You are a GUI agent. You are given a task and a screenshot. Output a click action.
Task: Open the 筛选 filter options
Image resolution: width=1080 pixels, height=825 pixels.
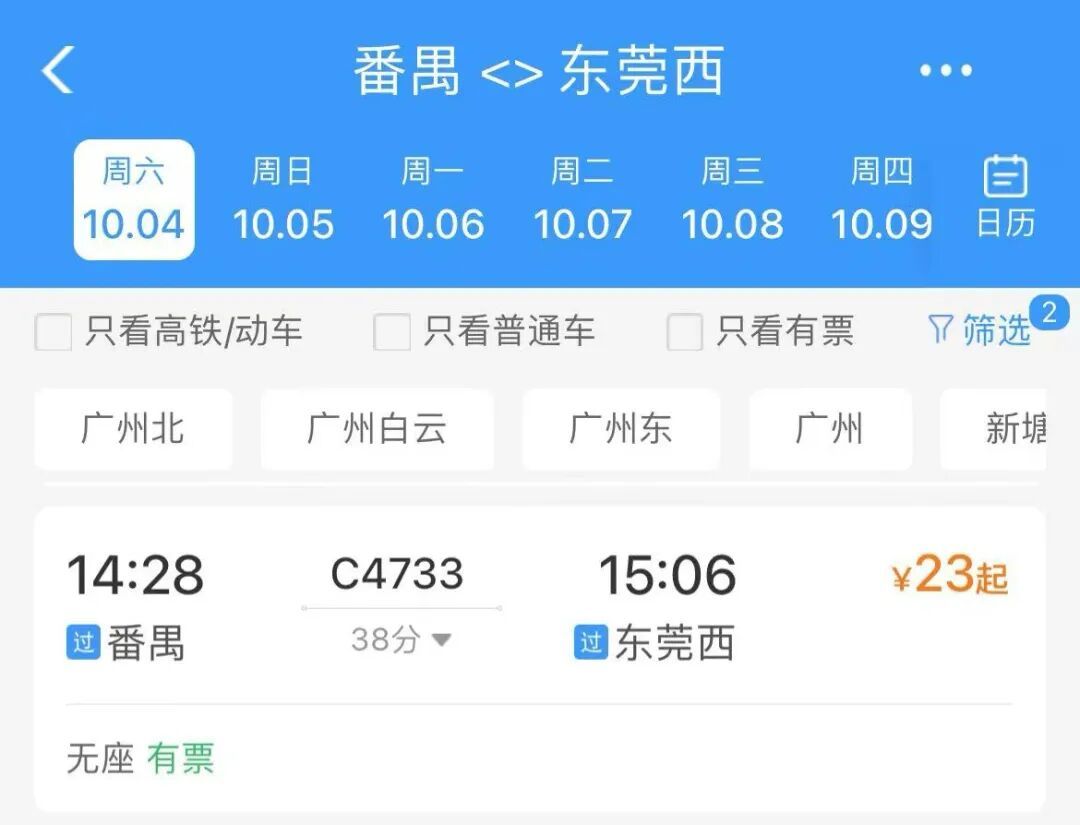point(980,329)
